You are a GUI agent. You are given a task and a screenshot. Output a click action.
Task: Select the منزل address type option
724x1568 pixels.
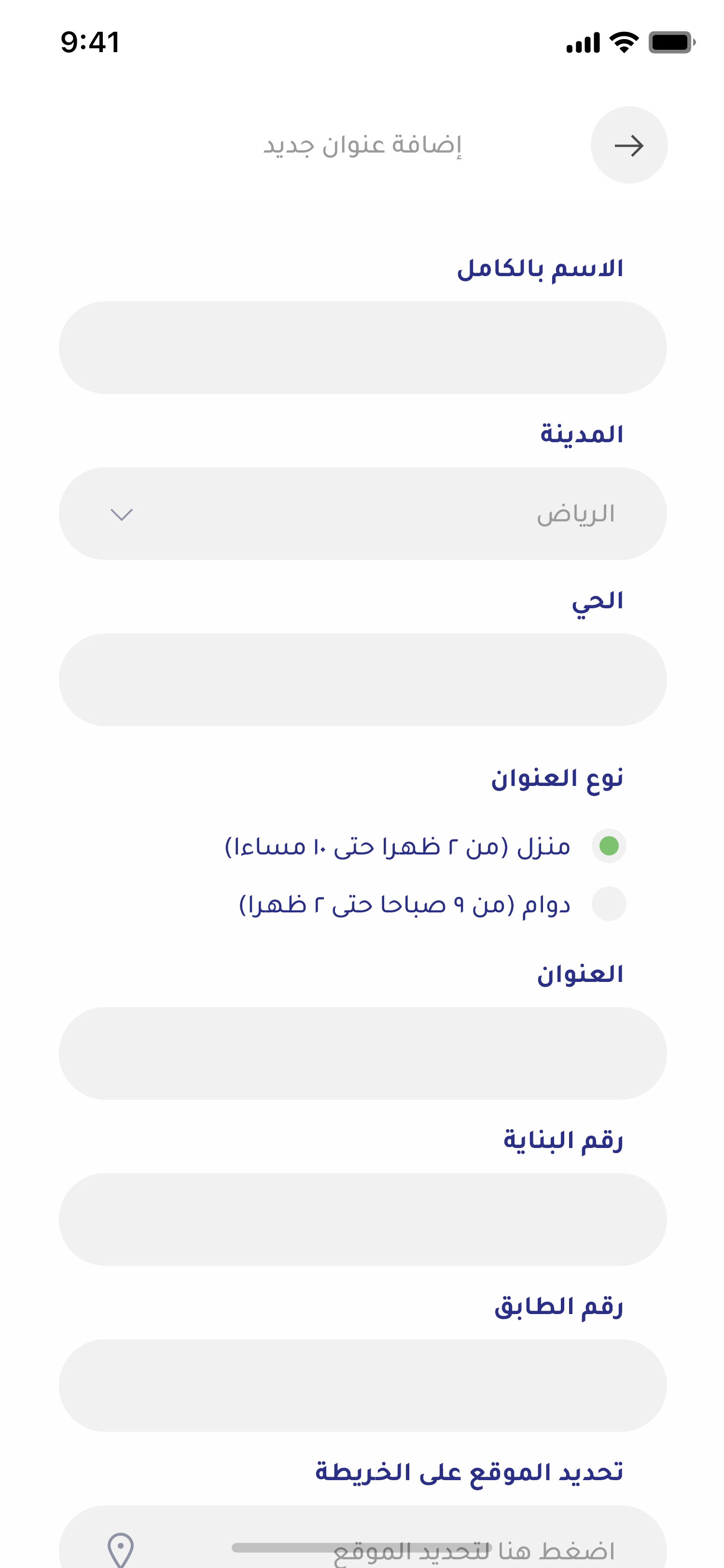coord(609,845)
